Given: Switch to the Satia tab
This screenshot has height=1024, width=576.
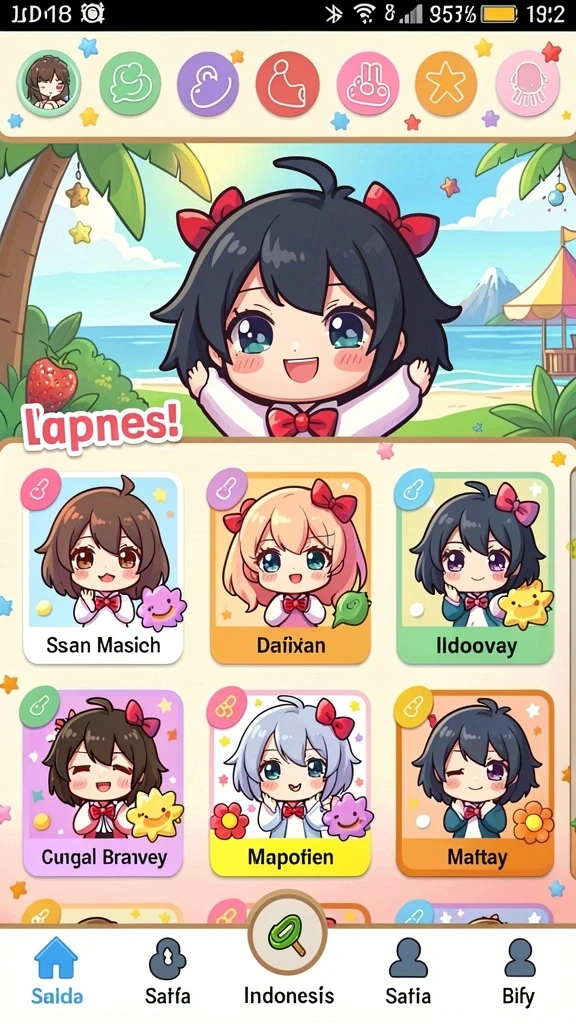Looking at the screenshot, I should [408, 972].
